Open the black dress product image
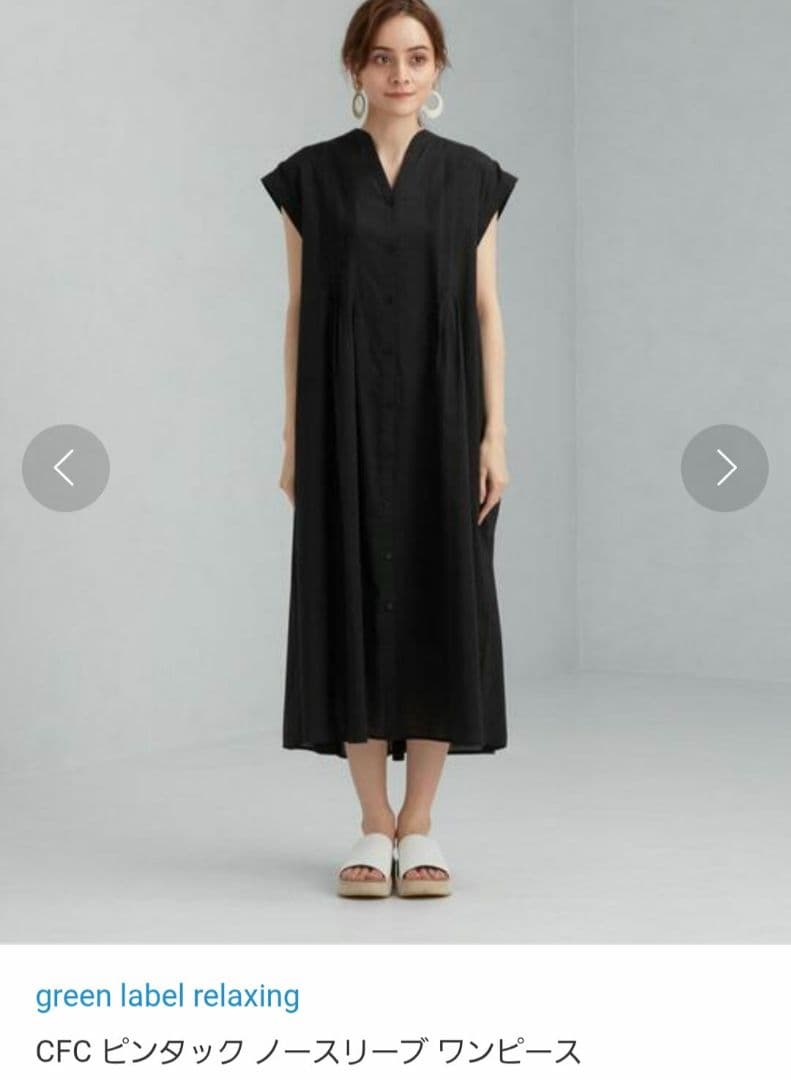 [396, 471]
